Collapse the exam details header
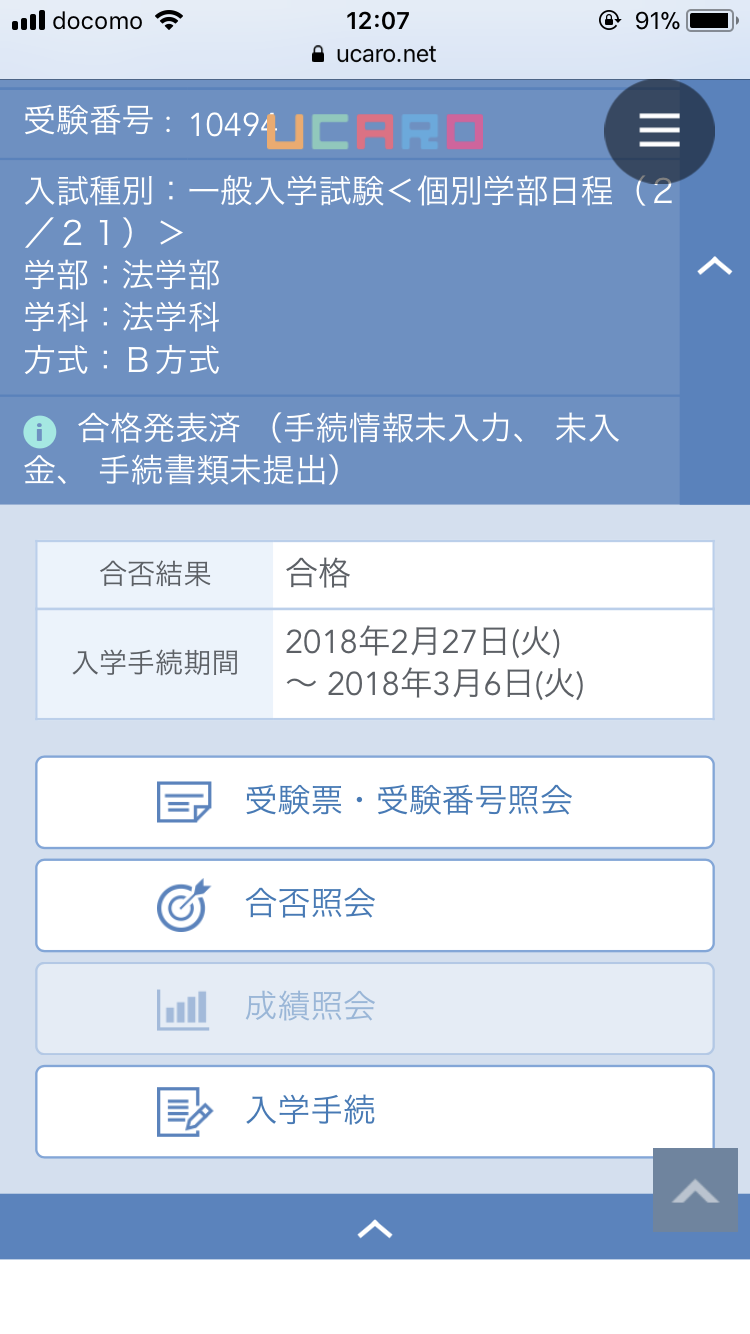750x1334 pixels. [x=714, y=267]
